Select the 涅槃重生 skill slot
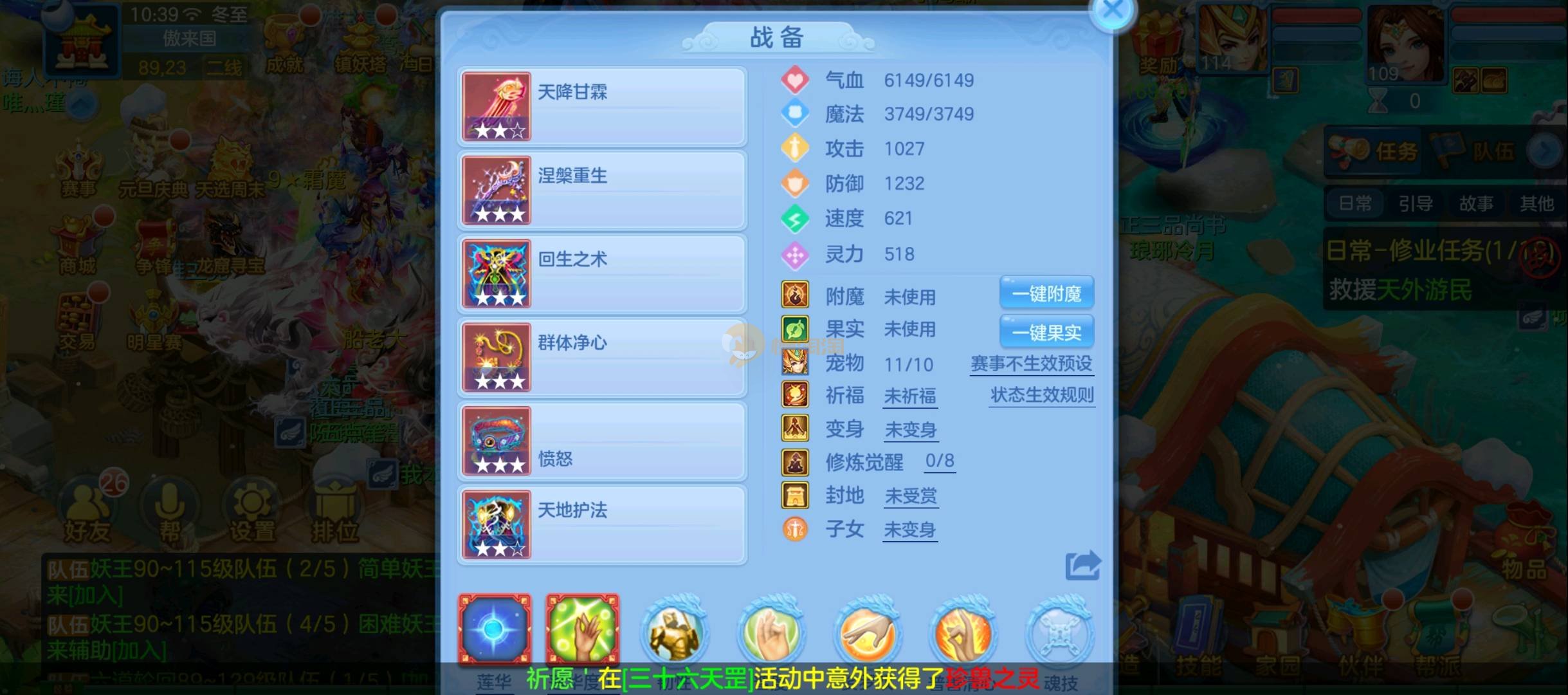Viewport: 1568px width, 695px height. click(x=602, y=190)
